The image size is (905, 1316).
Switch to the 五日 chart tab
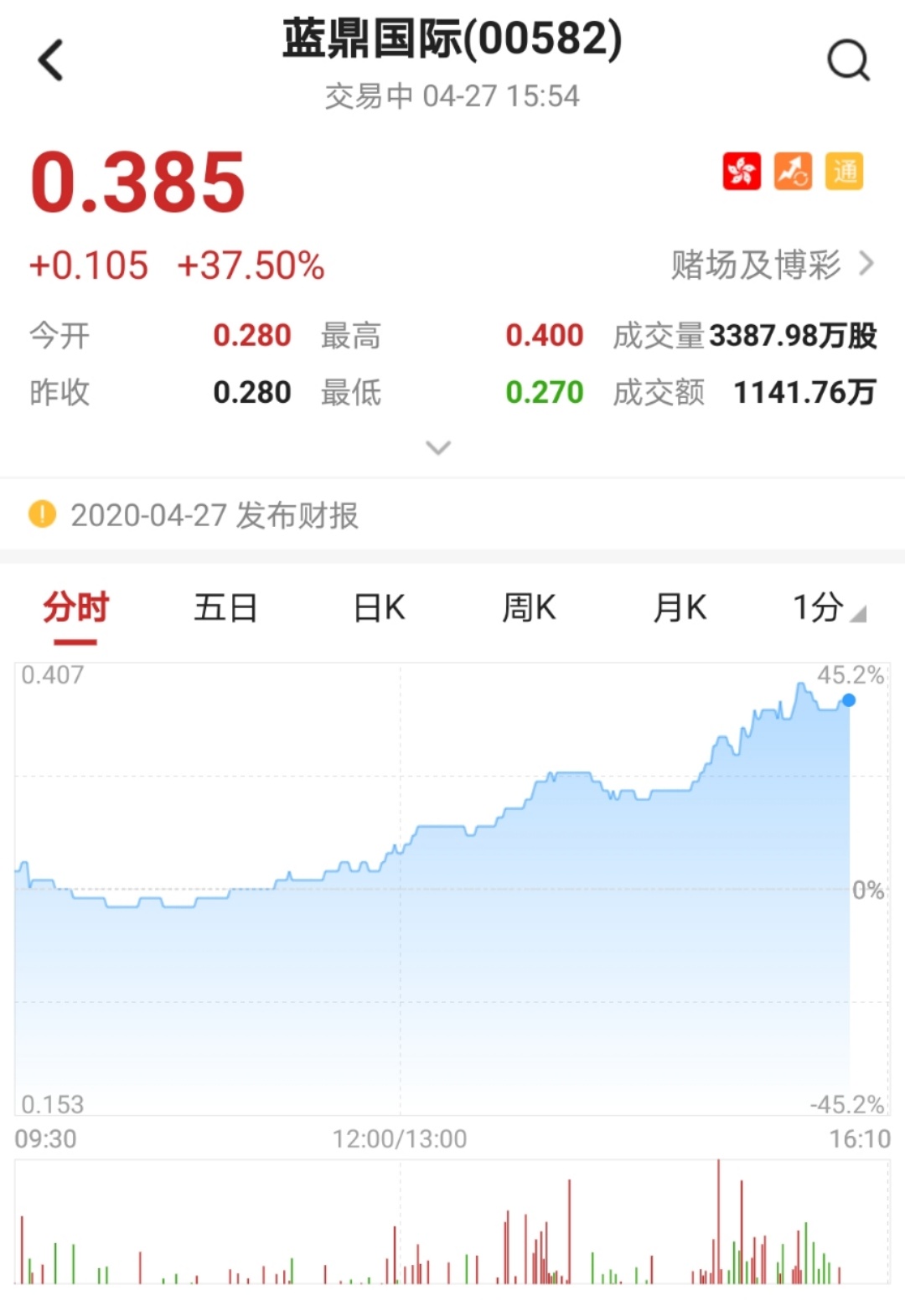[x=225, y=608]
